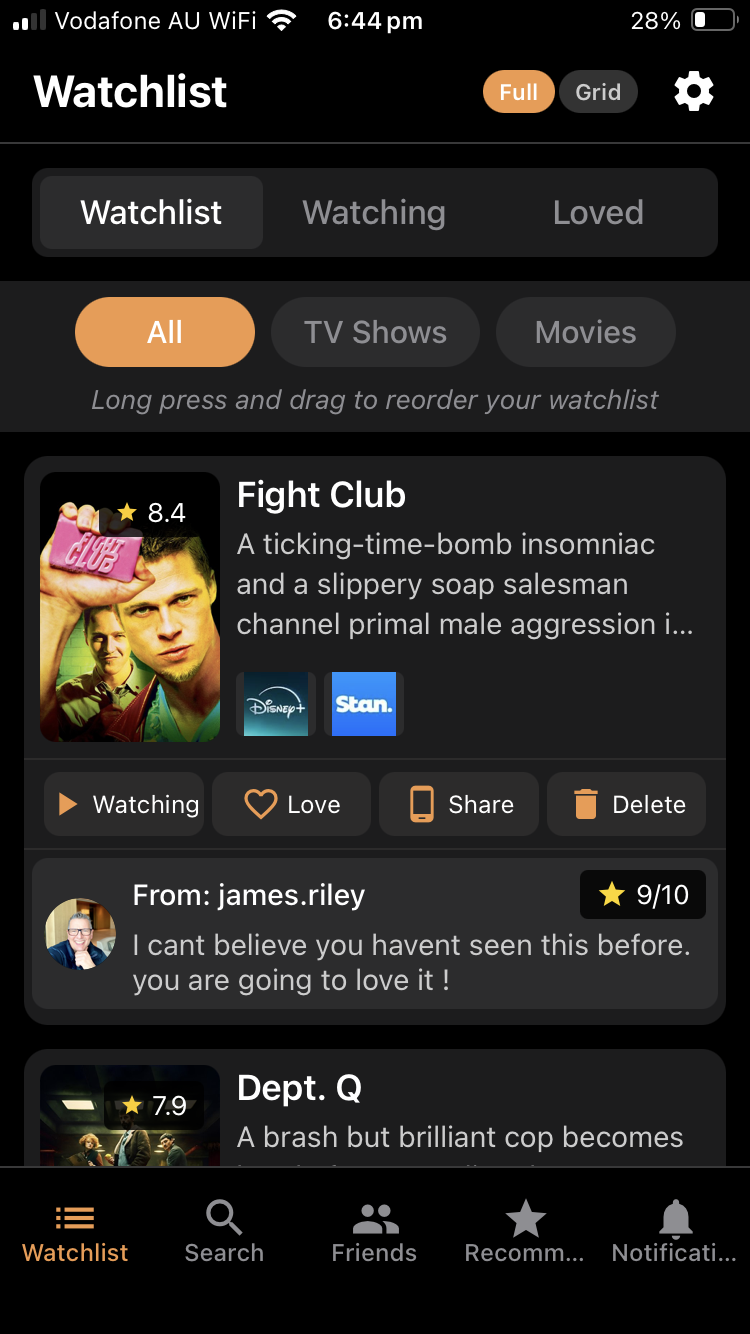Switch to the Watching tab
Screen dimensions: 750x1334
tap(374, 212)
